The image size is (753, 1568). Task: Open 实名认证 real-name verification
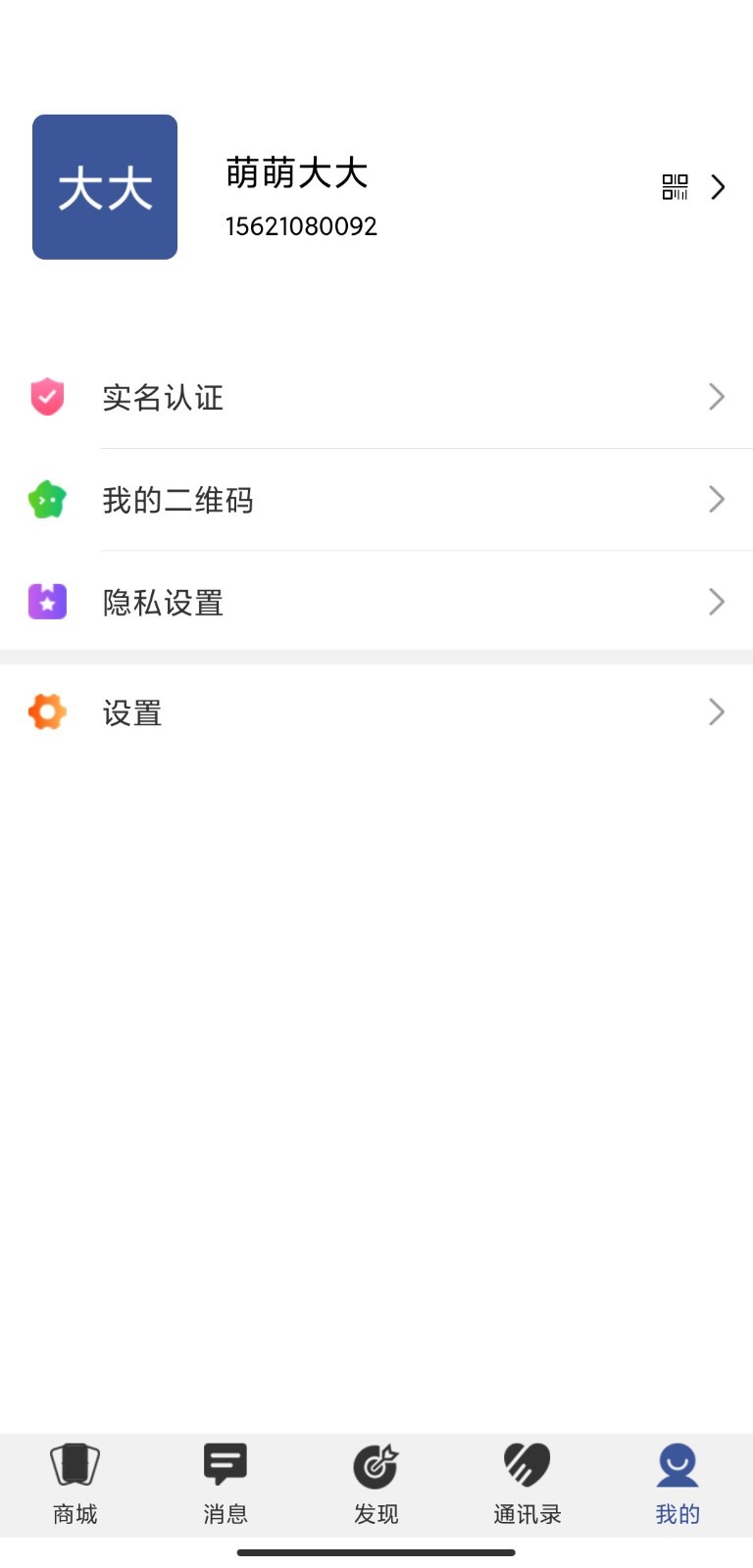click(376, 398)
